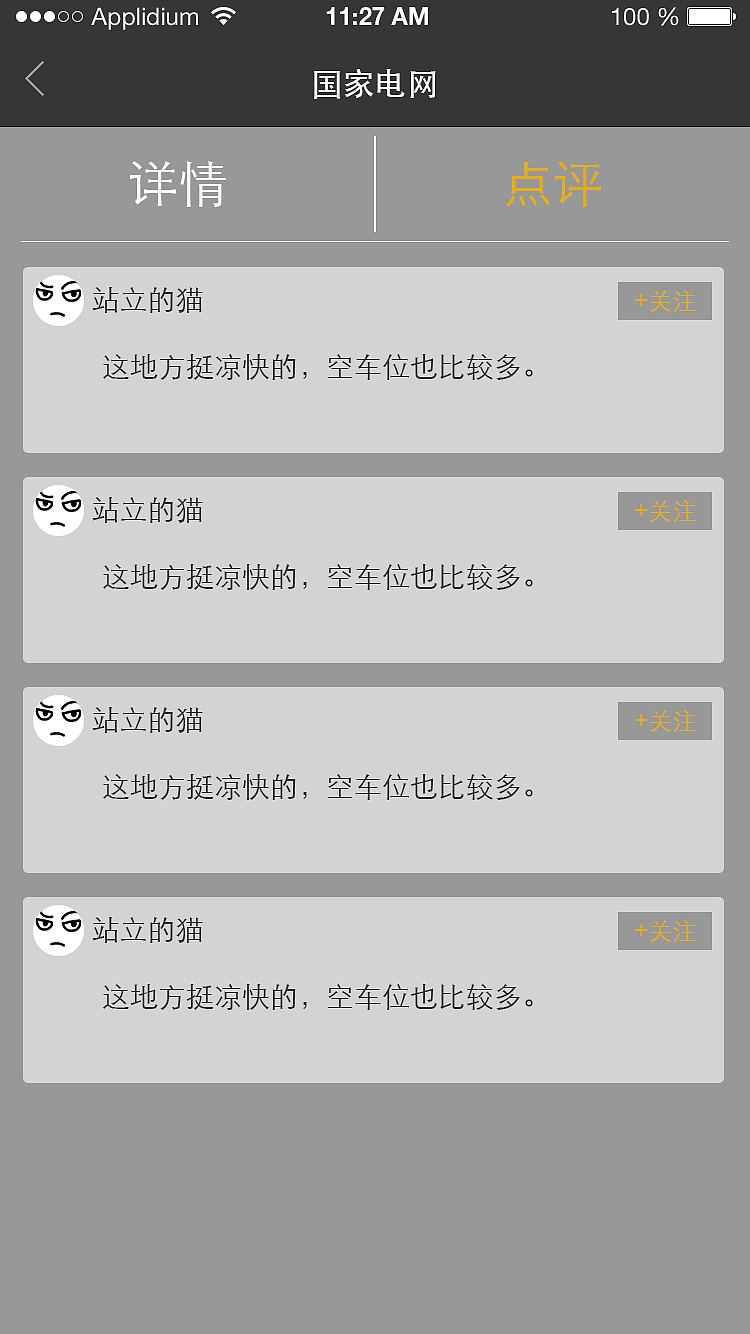Image resolution: width=750 pixels, height=1334 pixels.
Task: Open the bottom review's cat face avatar
Action: coord(58,929)
